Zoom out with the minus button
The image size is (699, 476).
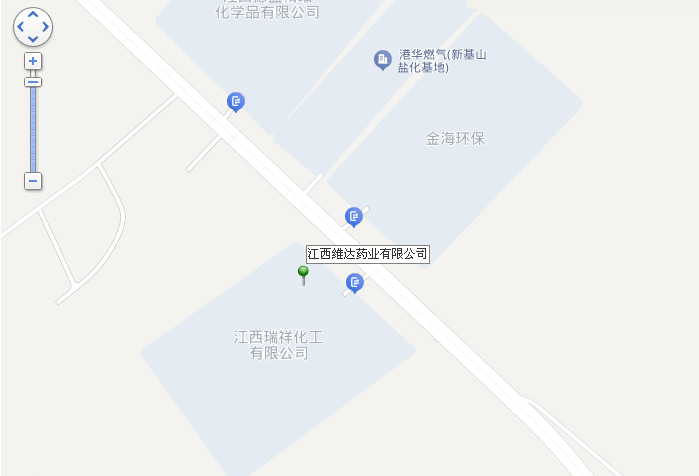point(33,181)
